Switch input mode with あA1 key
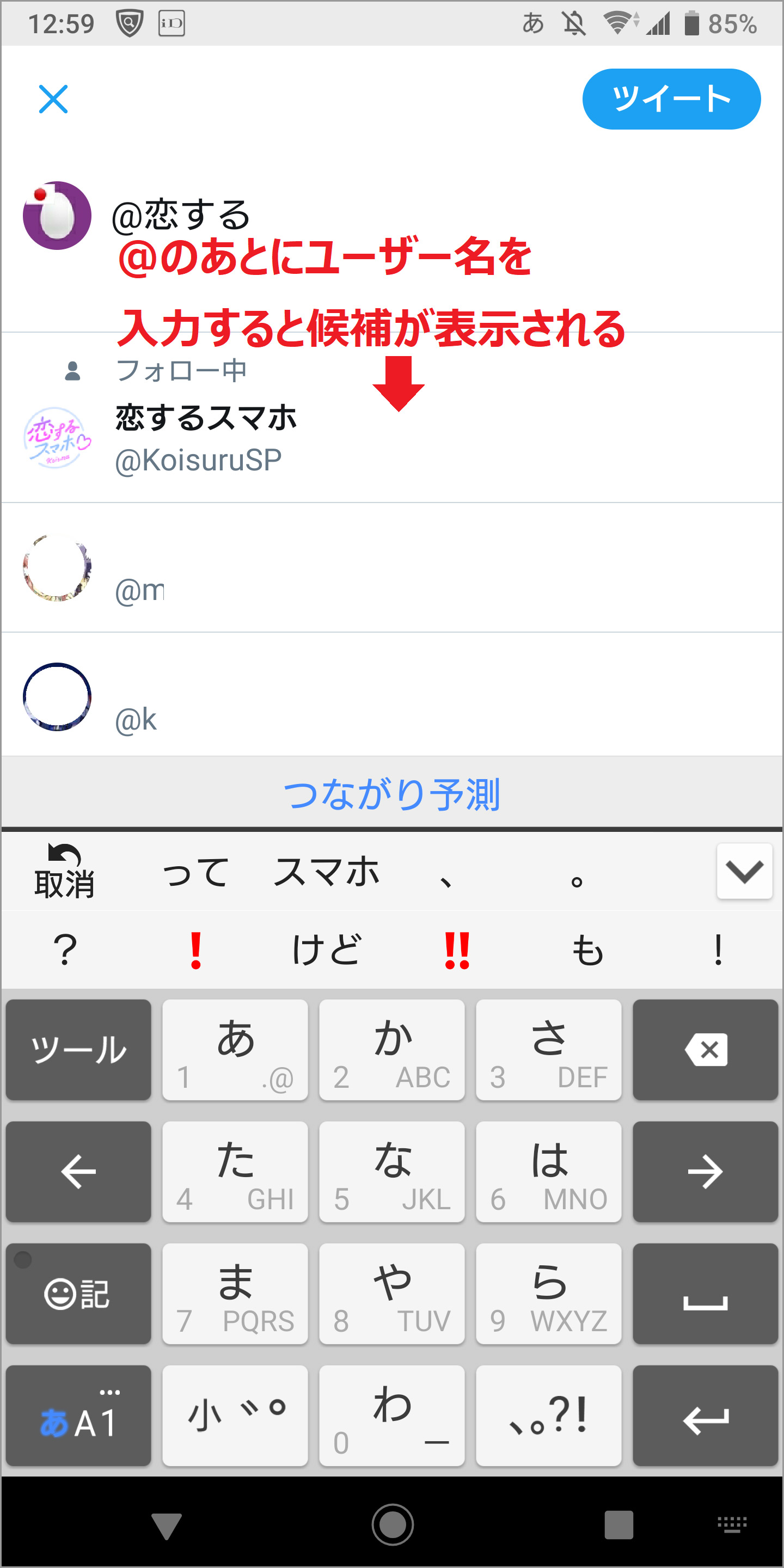Screen dimensions: 784x1568 tap(78, 1416)
